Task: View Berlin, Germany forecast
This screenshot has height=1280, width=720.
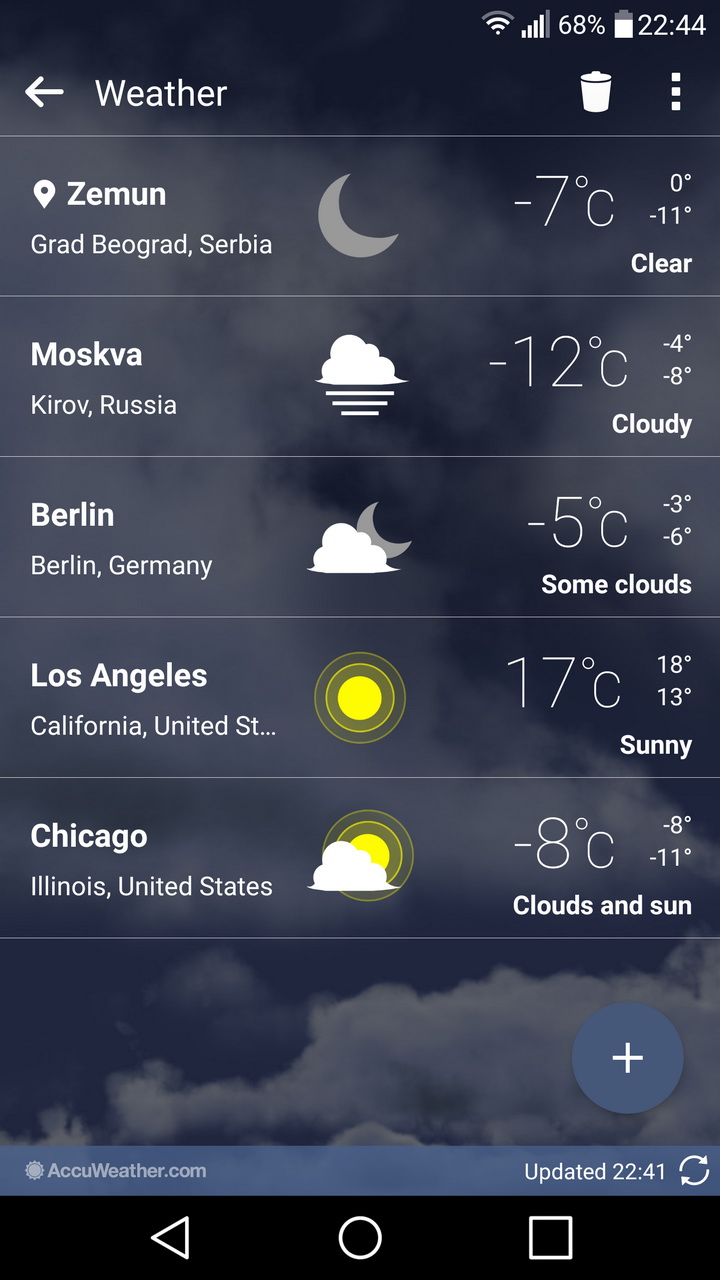Action: [360, 537]
